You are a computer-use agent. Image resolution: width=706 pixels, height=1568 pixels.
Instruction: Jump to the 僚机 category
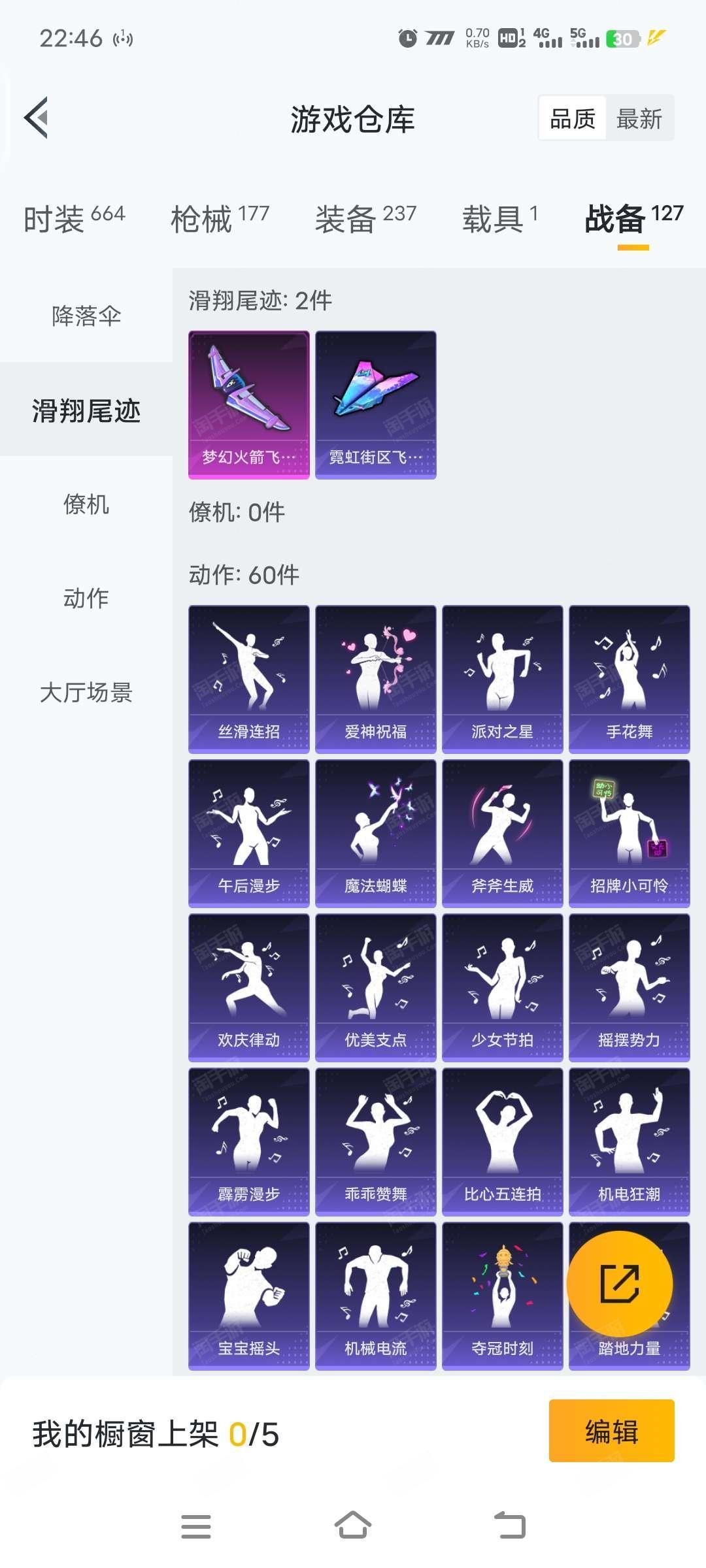coord(86,504)
